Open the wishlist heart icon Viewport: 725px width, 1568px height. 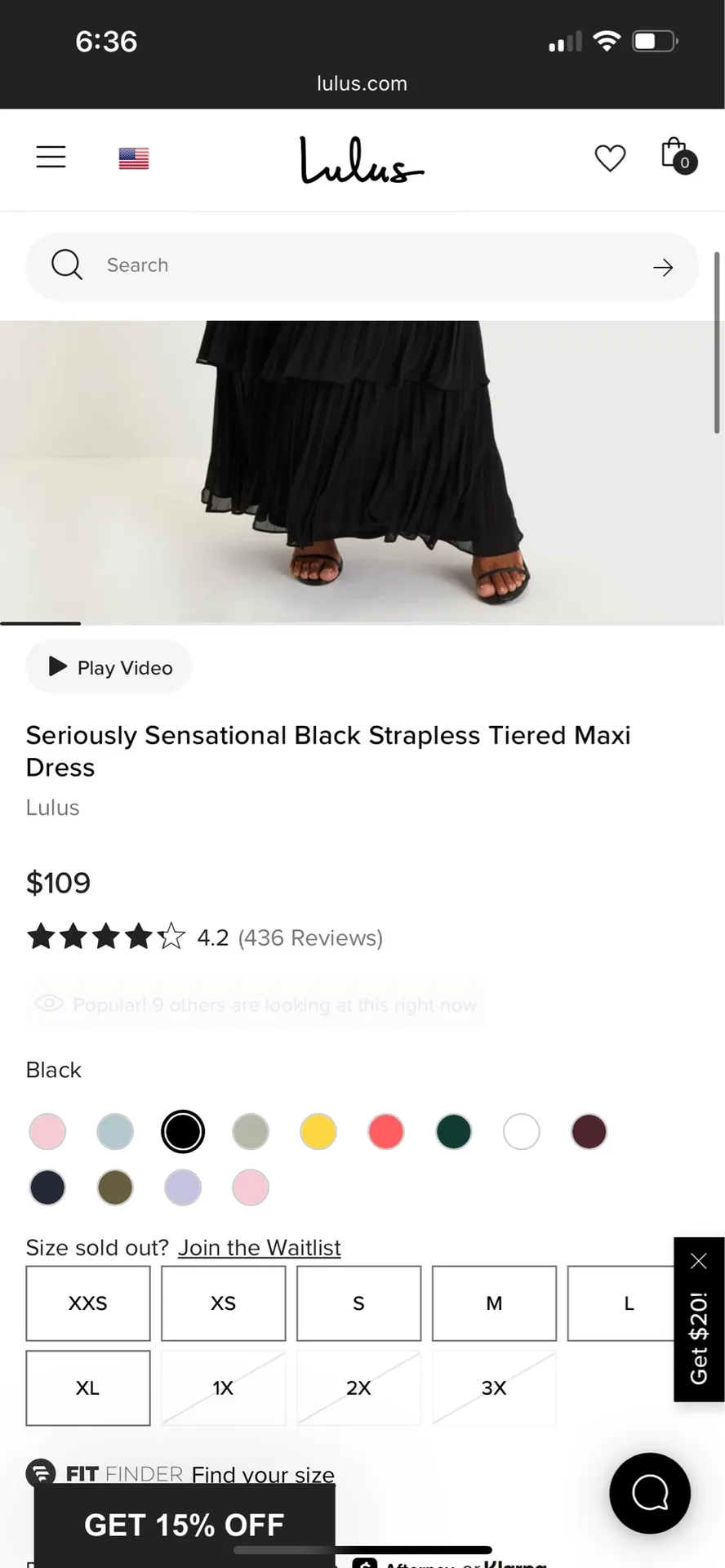click(x=609, y=158)
